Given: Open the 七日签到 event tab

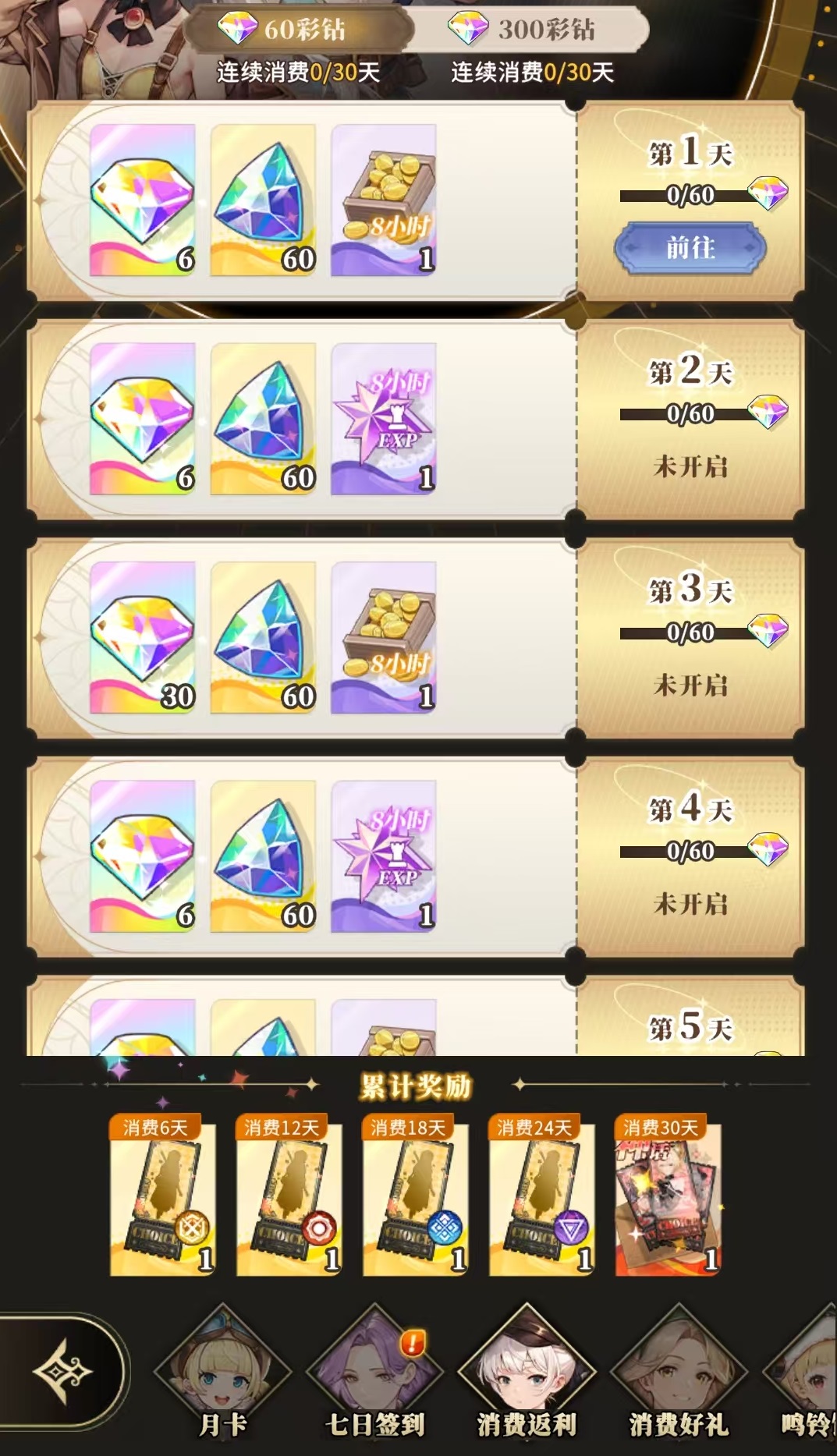Looking at the screenshot, I should click(374, 1374).
